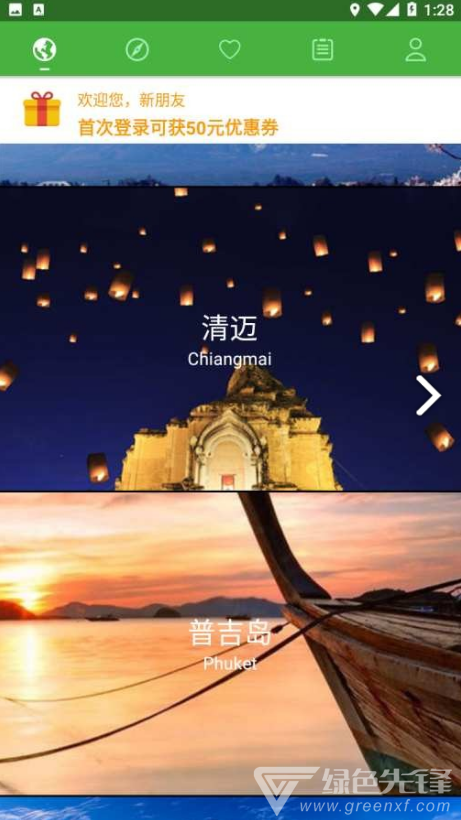Select the globe destinations tab

click(x=44, y=50)
